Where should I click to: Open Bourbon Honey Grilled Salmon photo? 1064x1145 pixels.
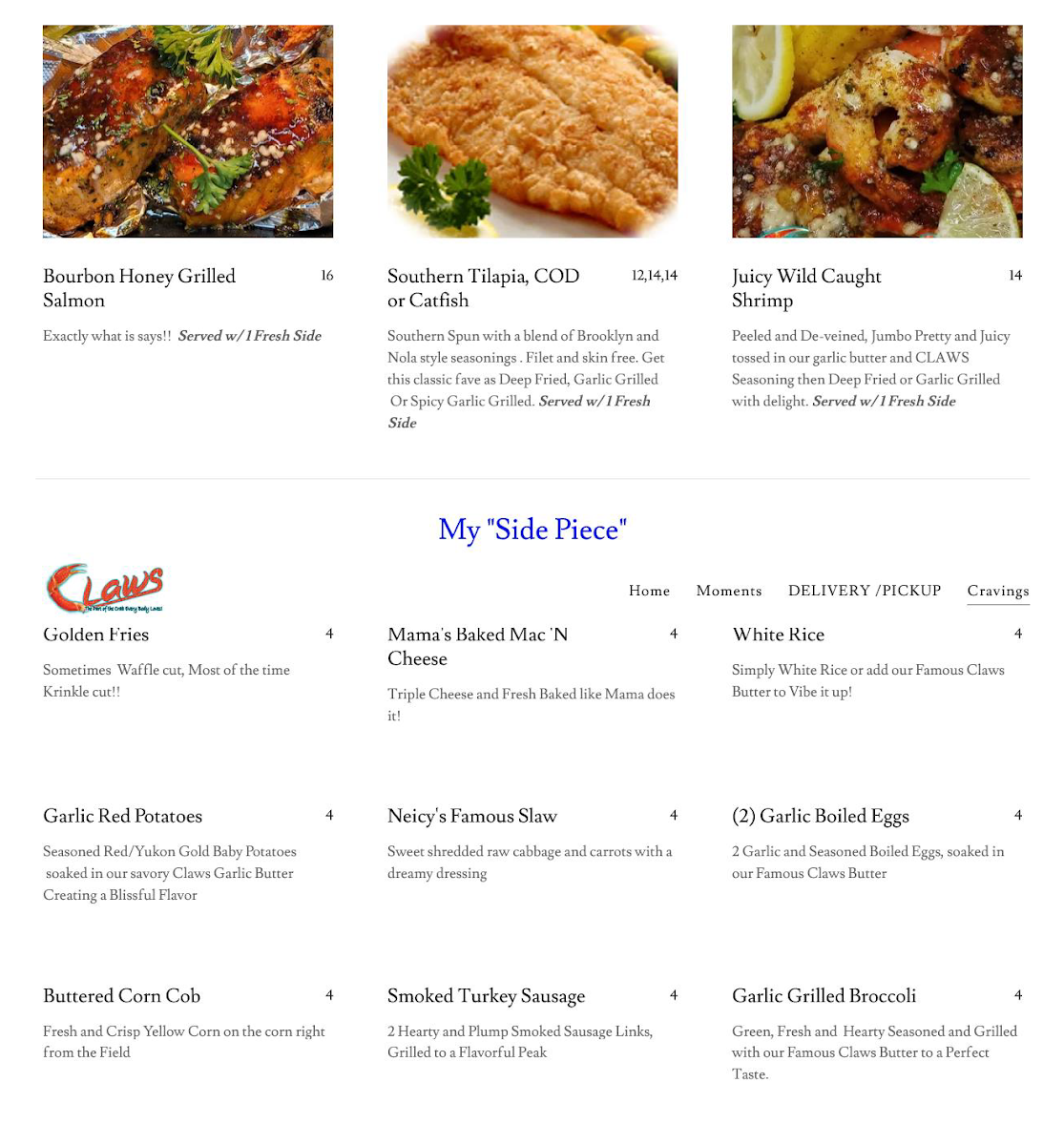coord(188,132)
